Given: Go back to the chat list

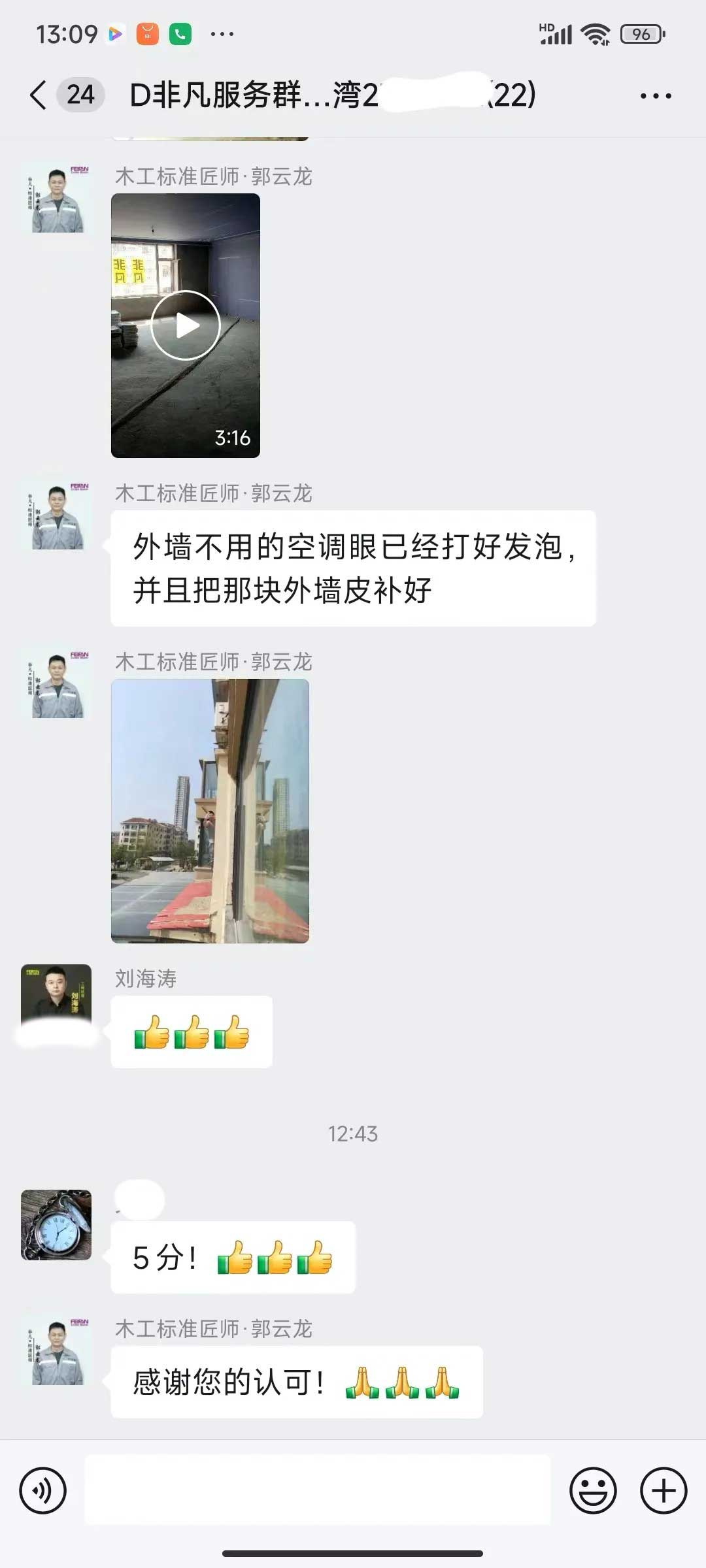Looking at the screenshot, I should tap(39, 95).
